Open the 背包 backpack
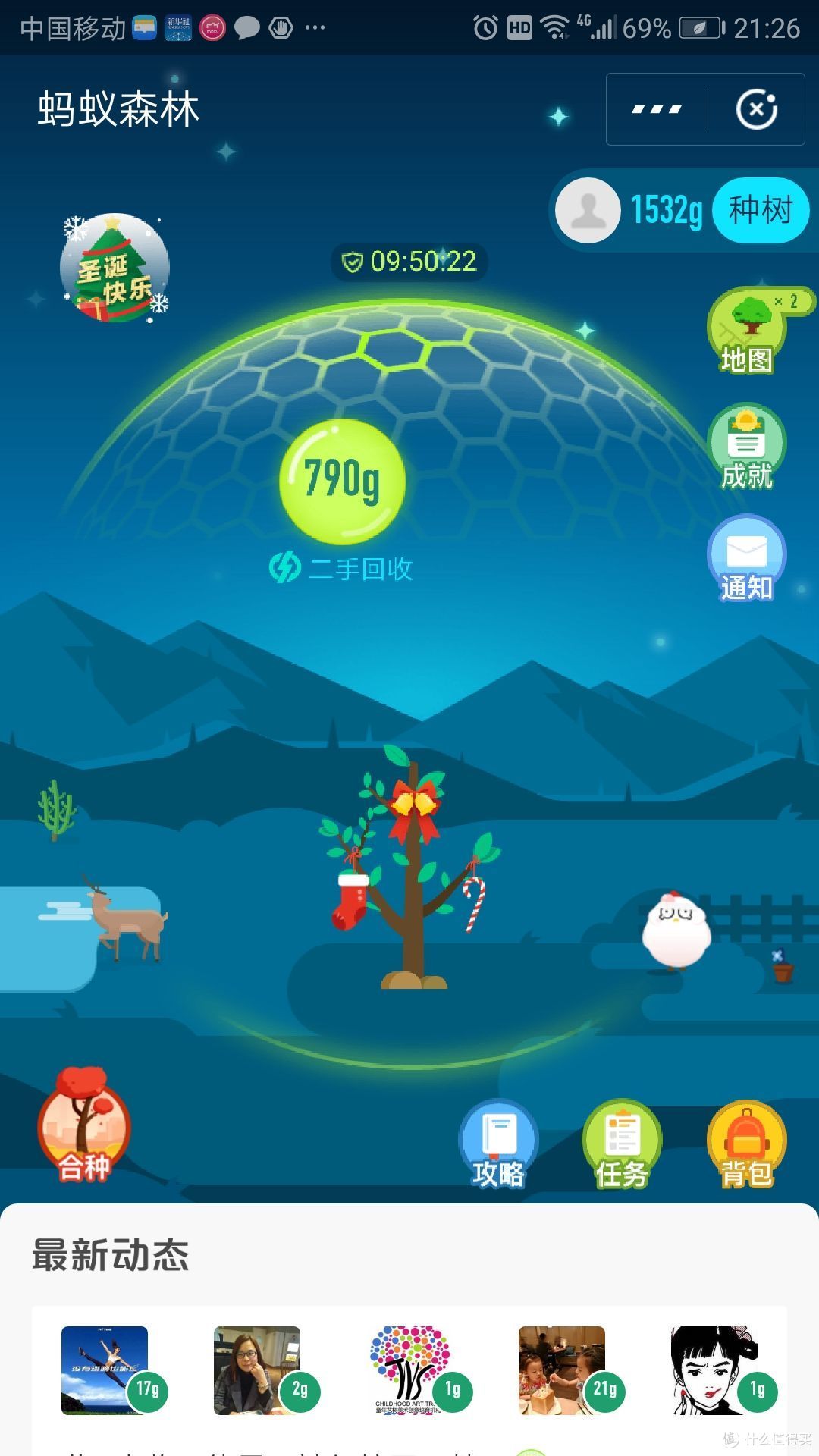This screenshot has width=819, height=1456. coord(747,1145)
